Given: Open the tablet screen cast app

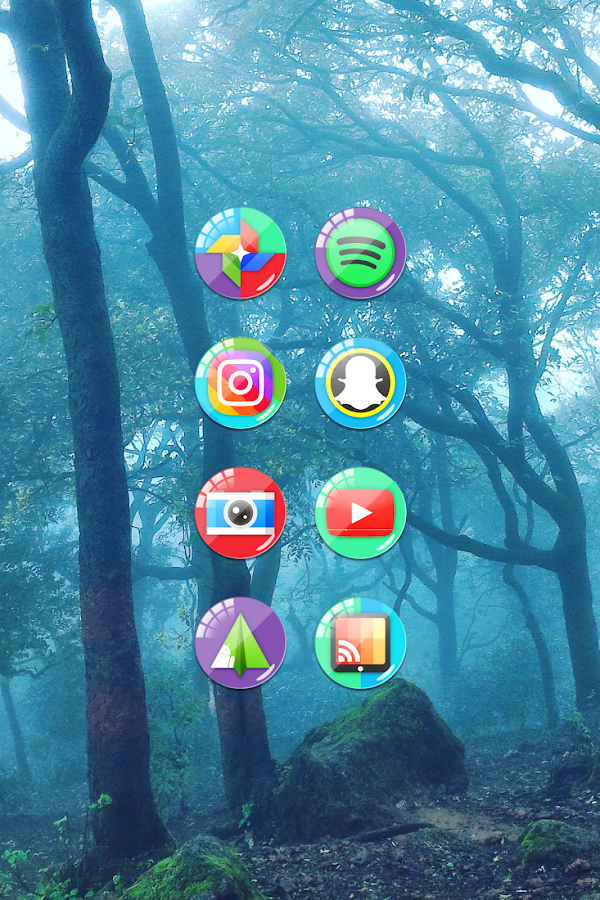Looking at the screenshot, I should [x=360, y=643].
